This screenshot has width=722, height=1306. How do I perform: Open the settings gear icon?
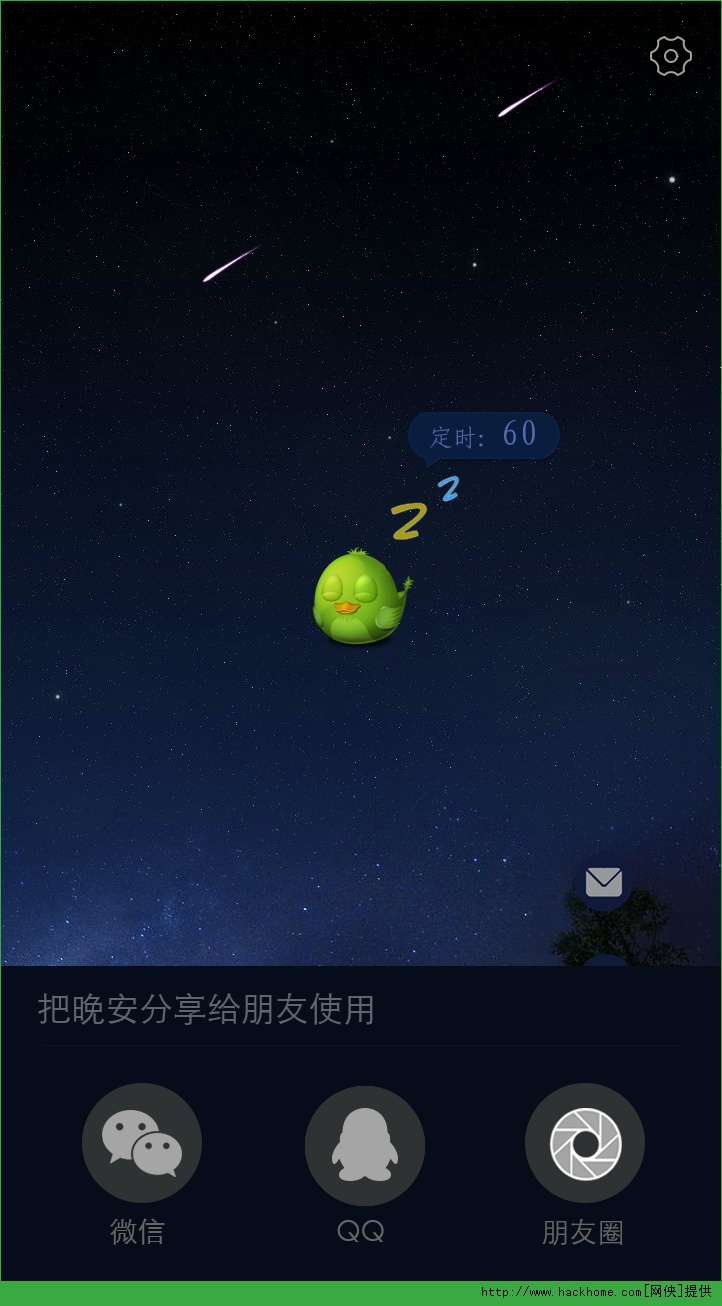click(x=670, y=56)
